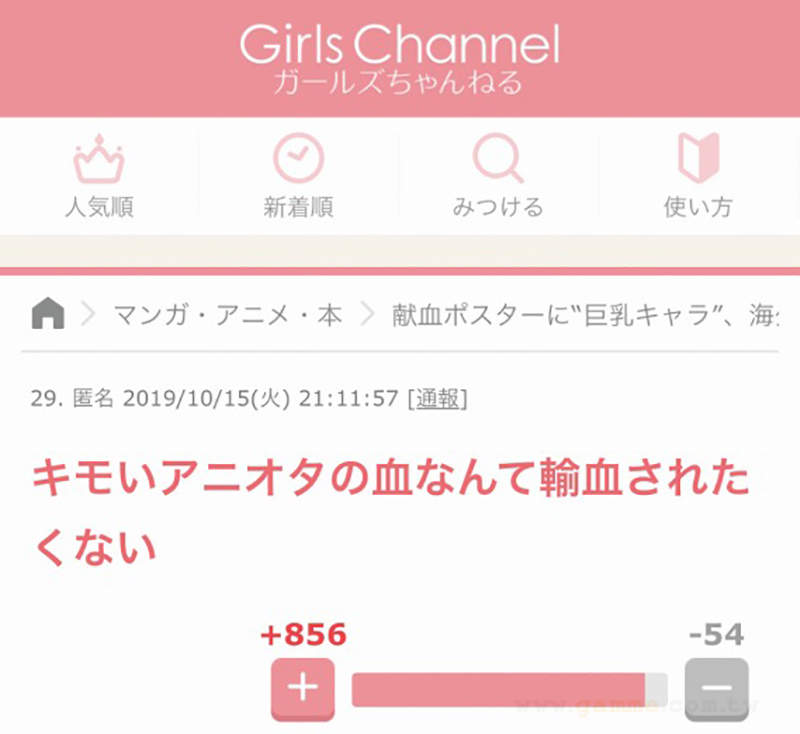Go to home via breadcrumb house icon
This screenshot has height=734, width=800.
point(48,316)
